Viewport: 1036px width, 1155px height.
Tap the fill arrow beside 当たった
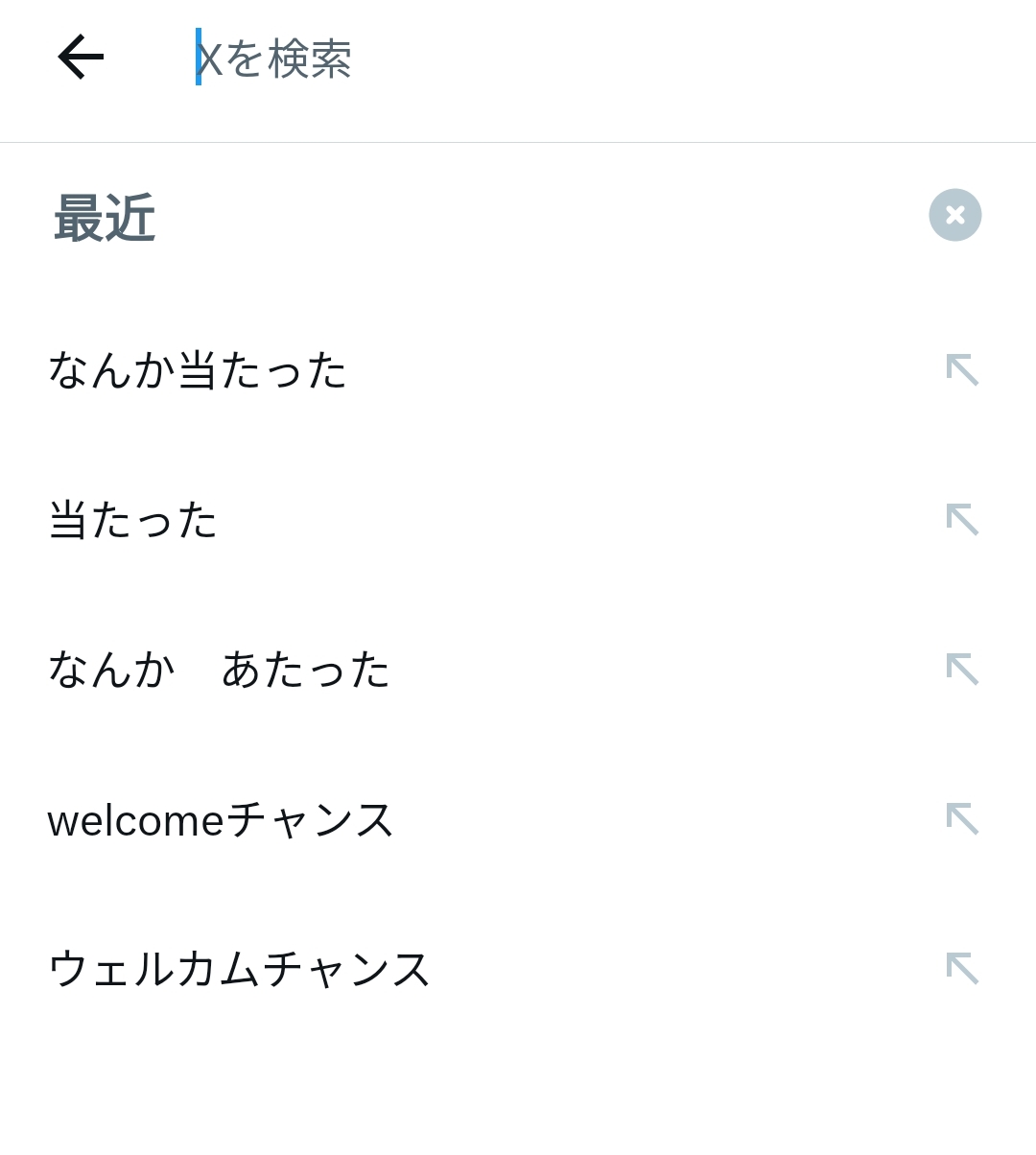click(x=961, y=520)
